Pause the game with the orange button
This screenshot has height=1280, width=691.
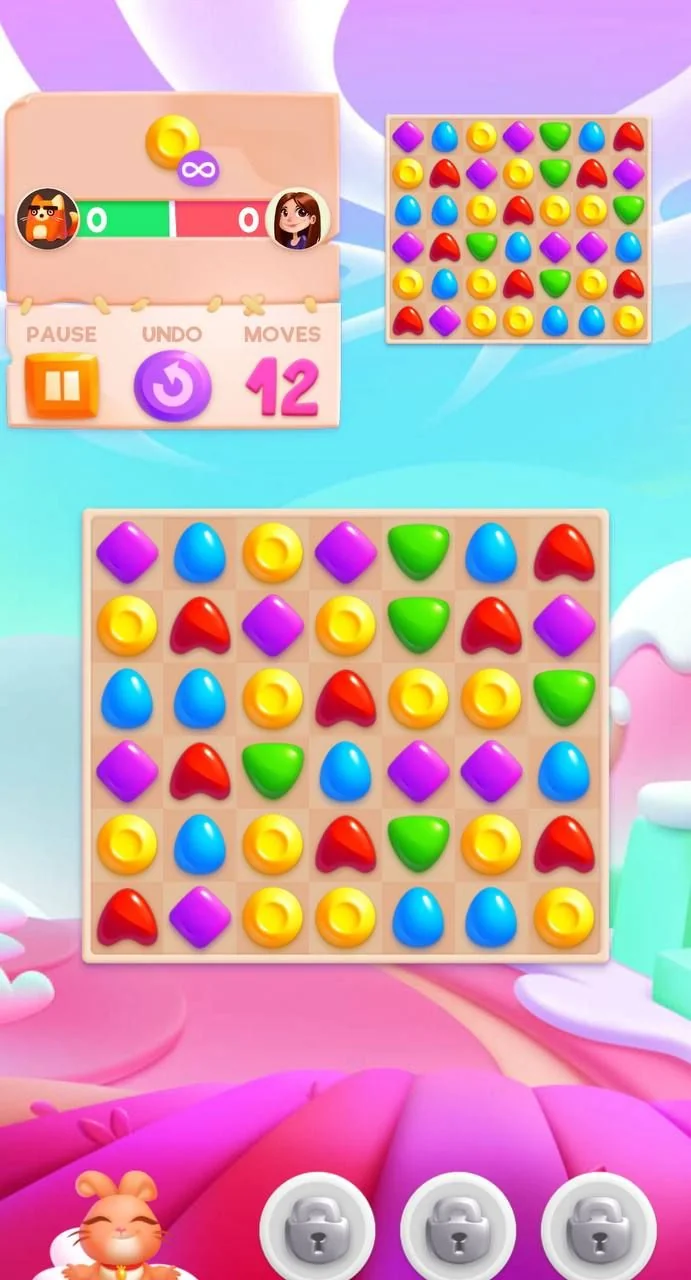pos(62,385)
